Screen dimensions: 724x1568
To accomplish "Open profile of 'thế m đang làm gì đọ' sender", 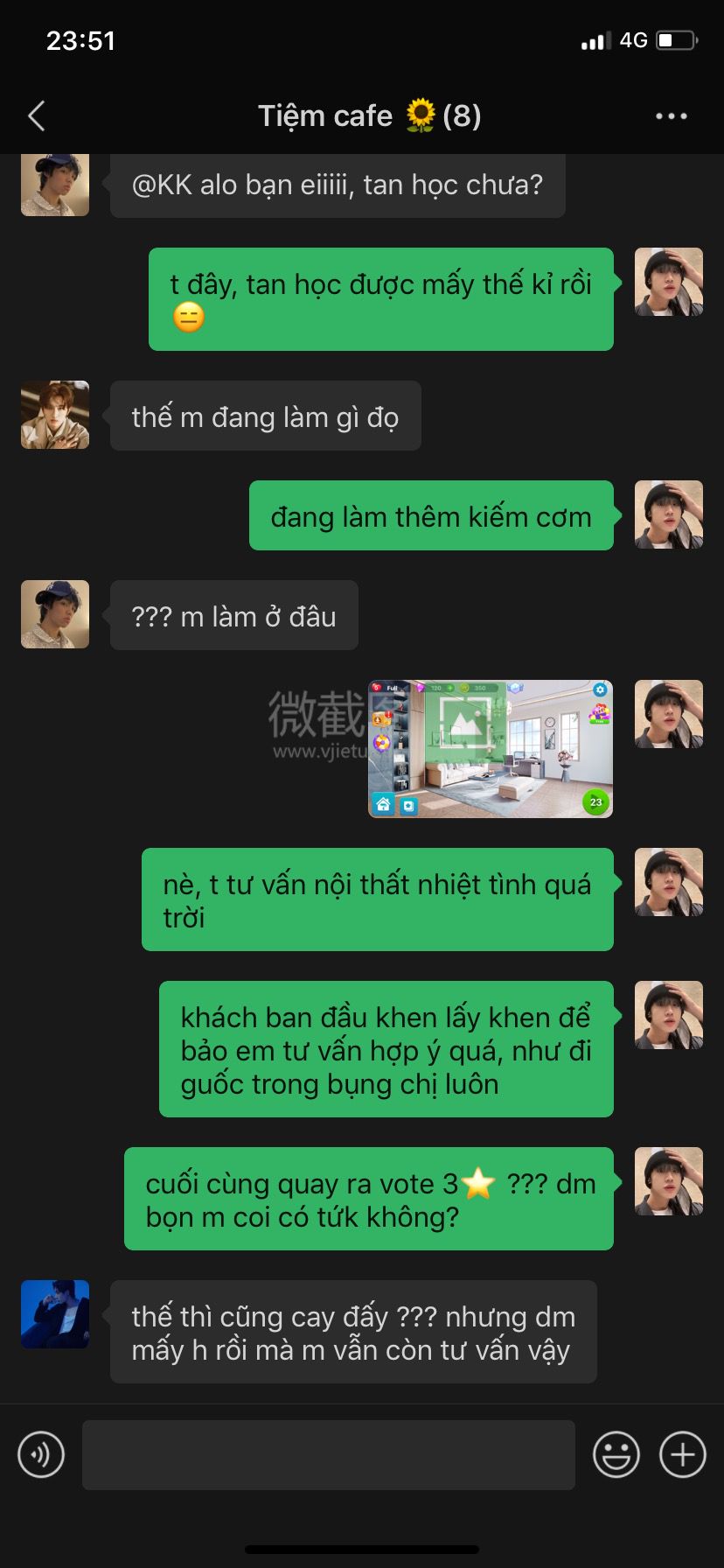I will click(55, 415).
